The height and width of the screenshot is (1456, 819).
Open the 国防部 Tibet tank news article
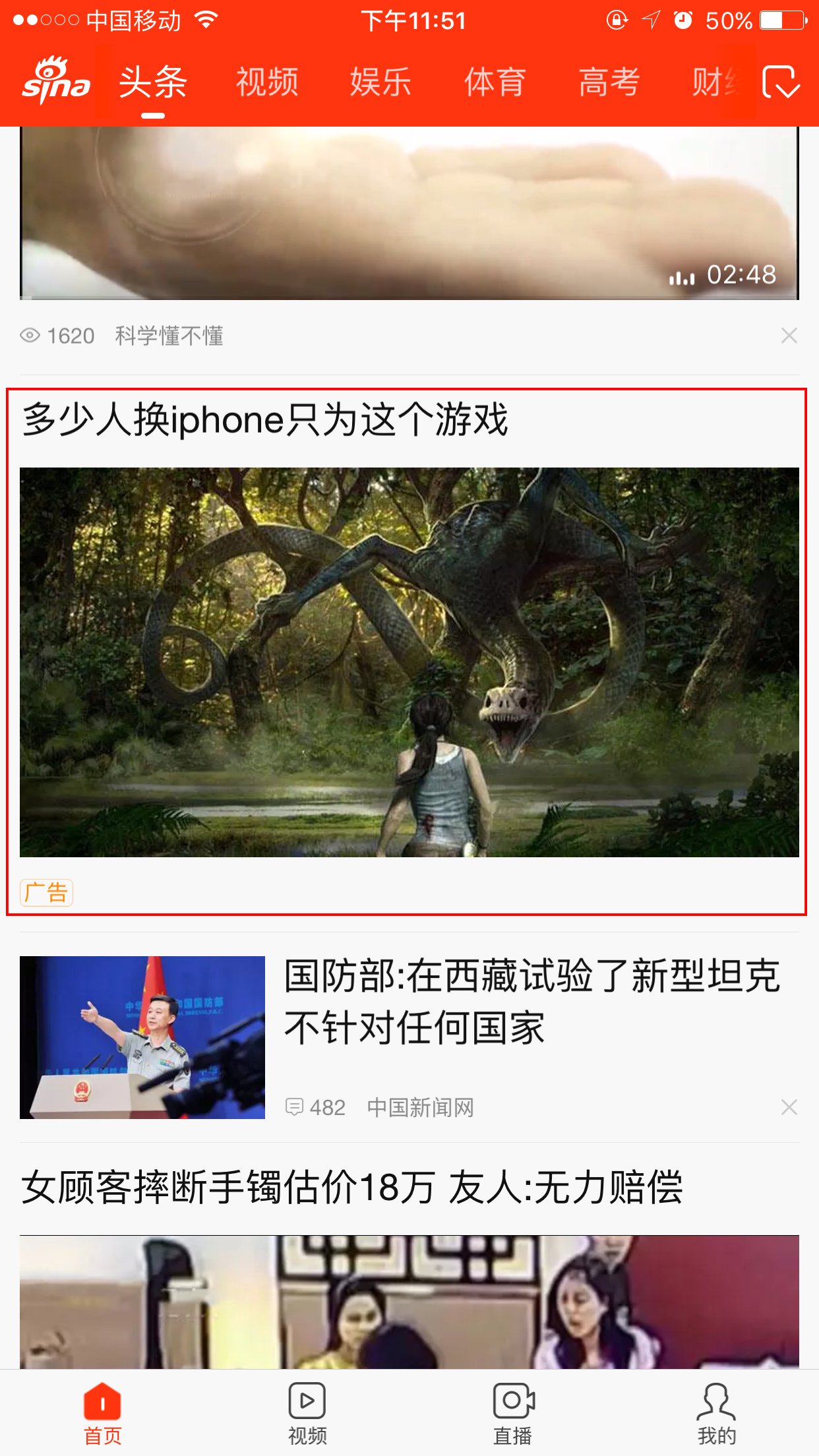tap(531, 1001)
